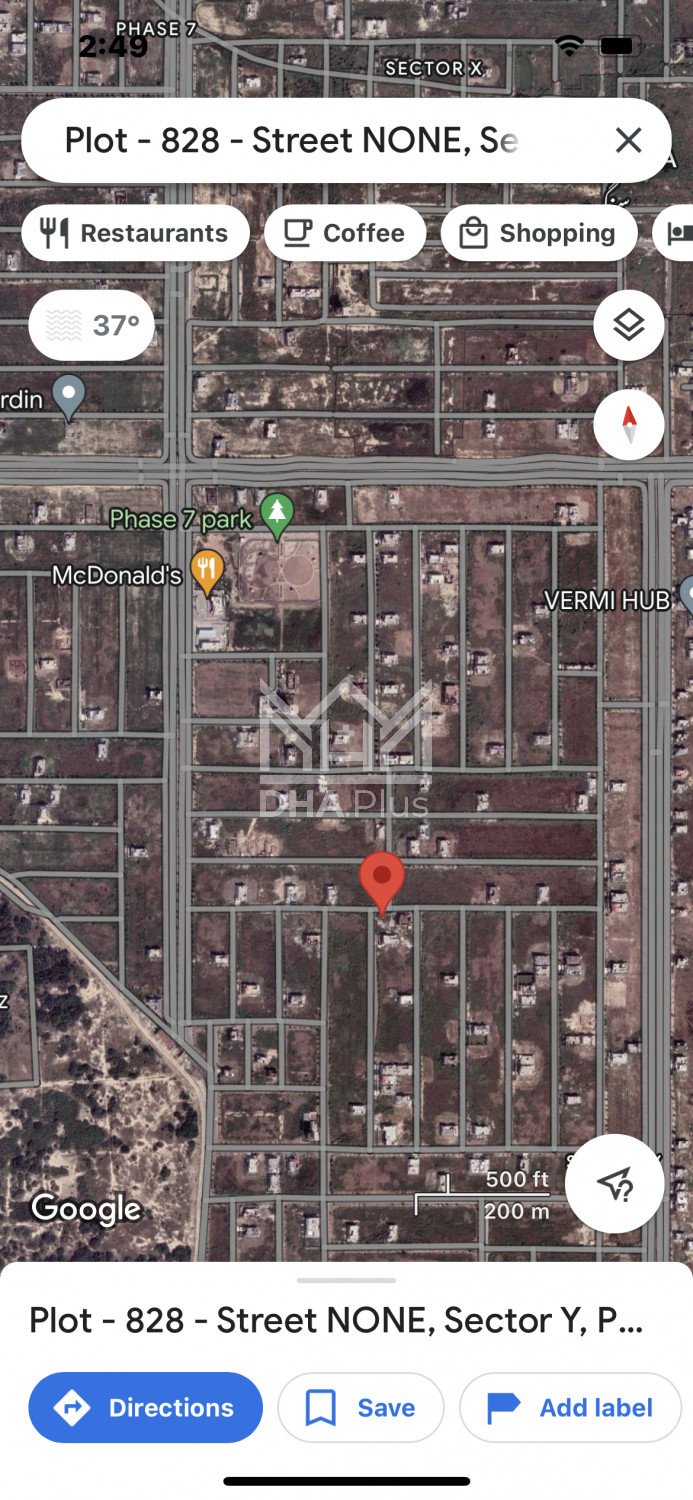Get Directions to Plot 828
This screenshot has height=1500, width=693.
pos(146,1408)
